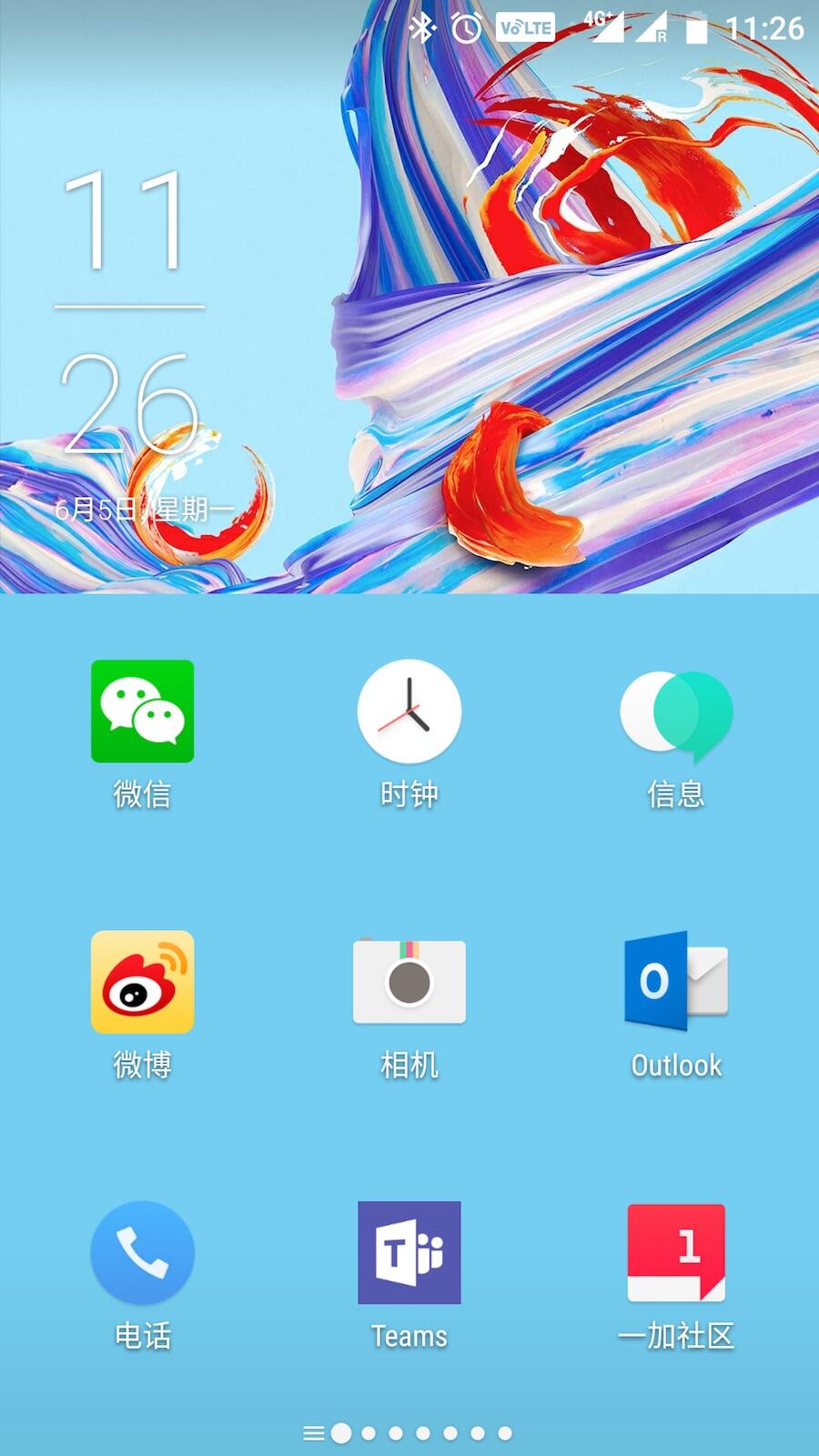Open the WeChat (微信) app

click(x=142, y=711)
